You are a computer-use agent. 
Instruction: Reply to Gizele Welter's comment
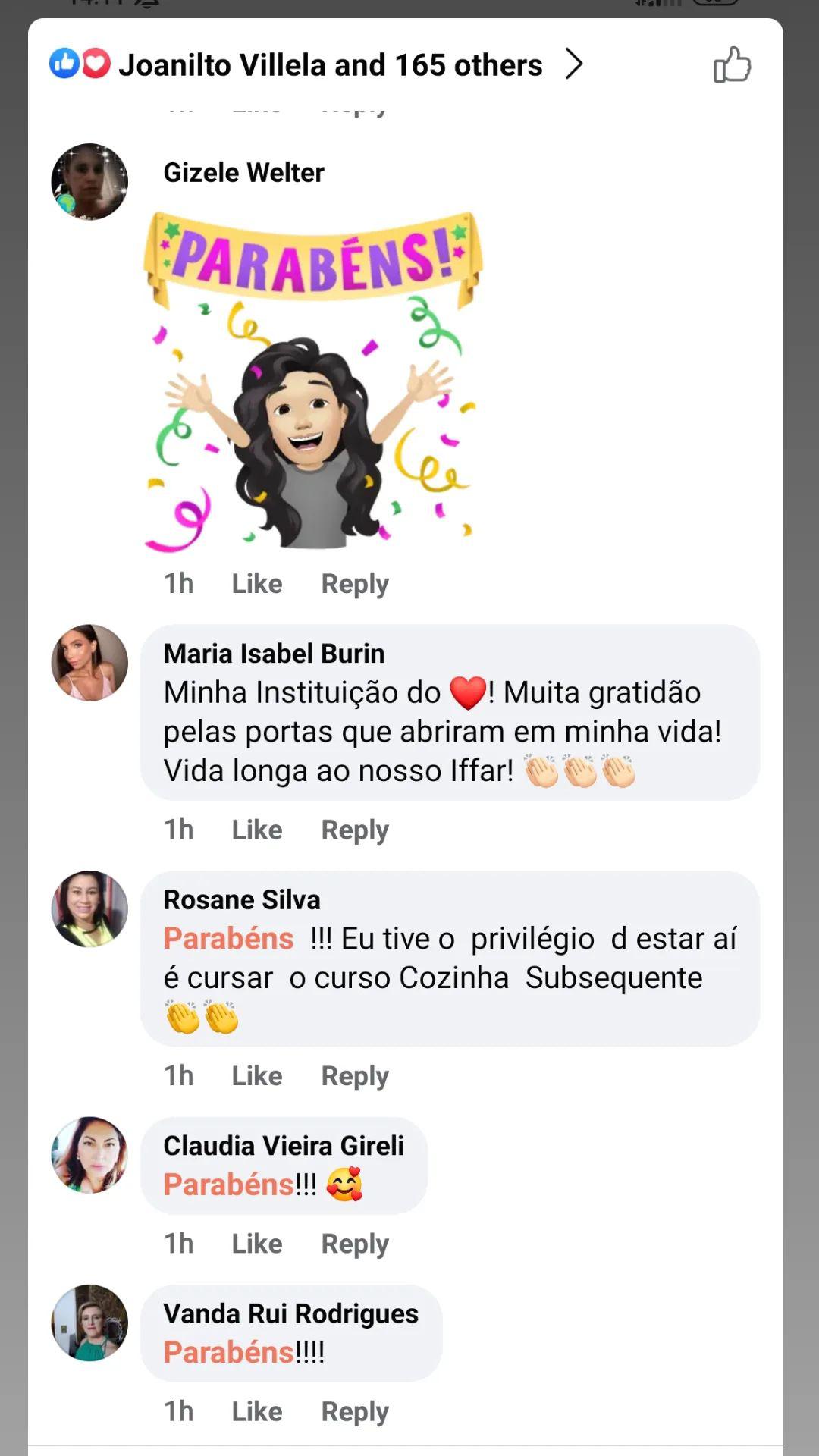coord(354,584)
